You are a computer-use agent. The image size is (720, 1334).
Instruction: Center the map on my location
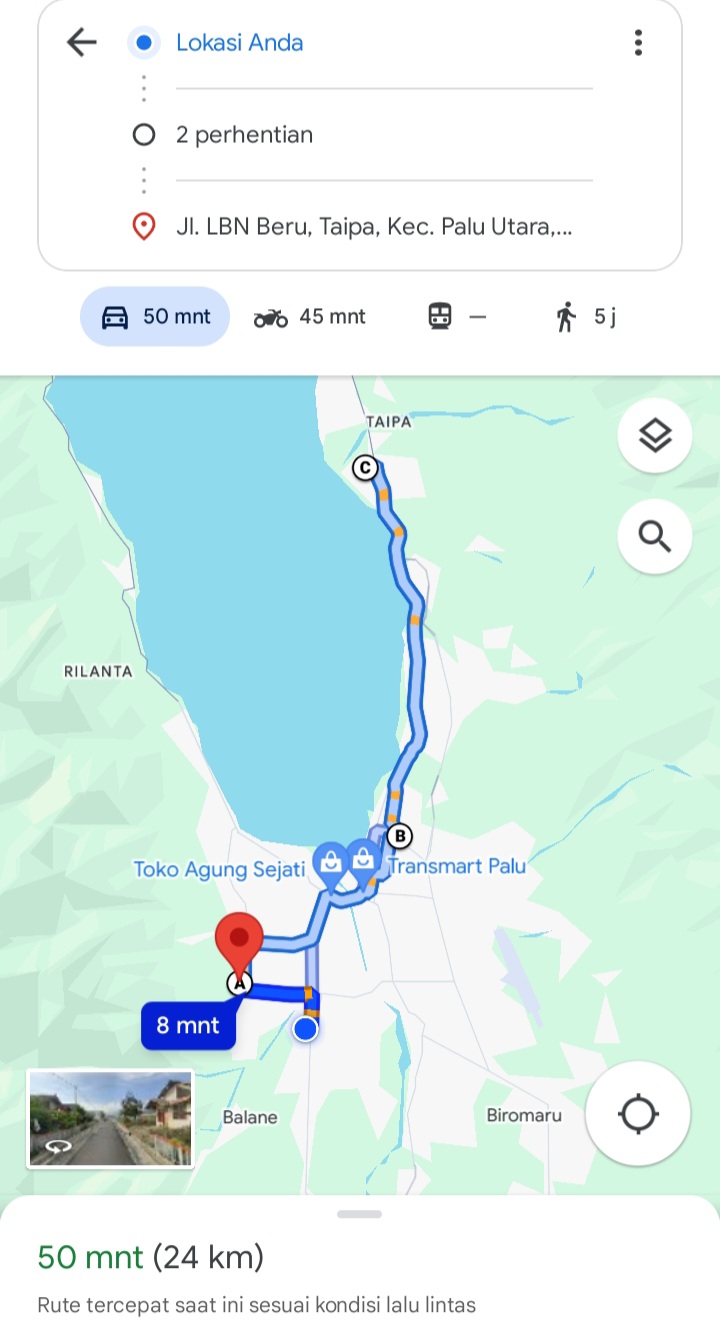coord(638,1114)
